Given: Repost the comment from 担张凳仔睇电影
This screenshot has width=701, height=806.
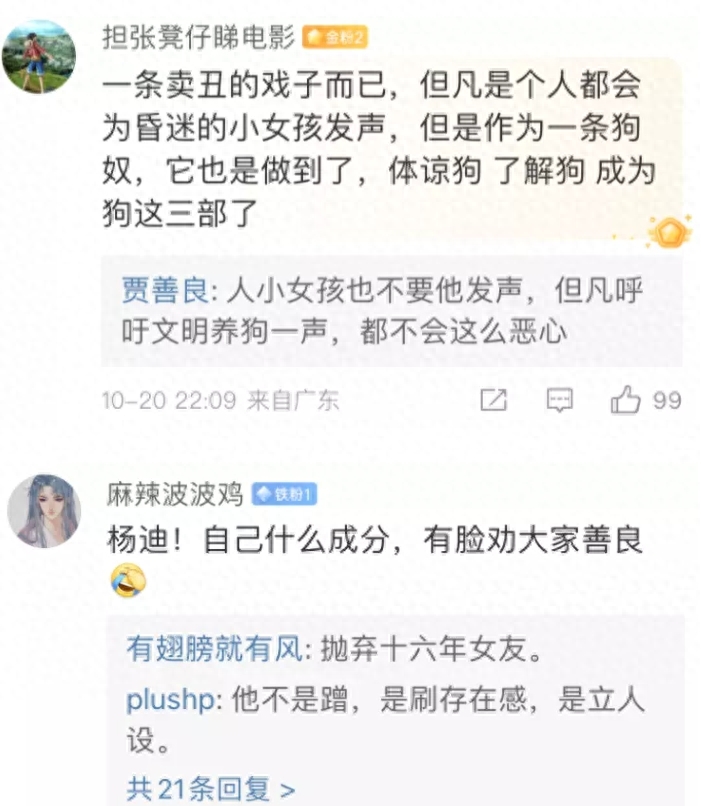Looking at the screenshot, I should 494,401.
